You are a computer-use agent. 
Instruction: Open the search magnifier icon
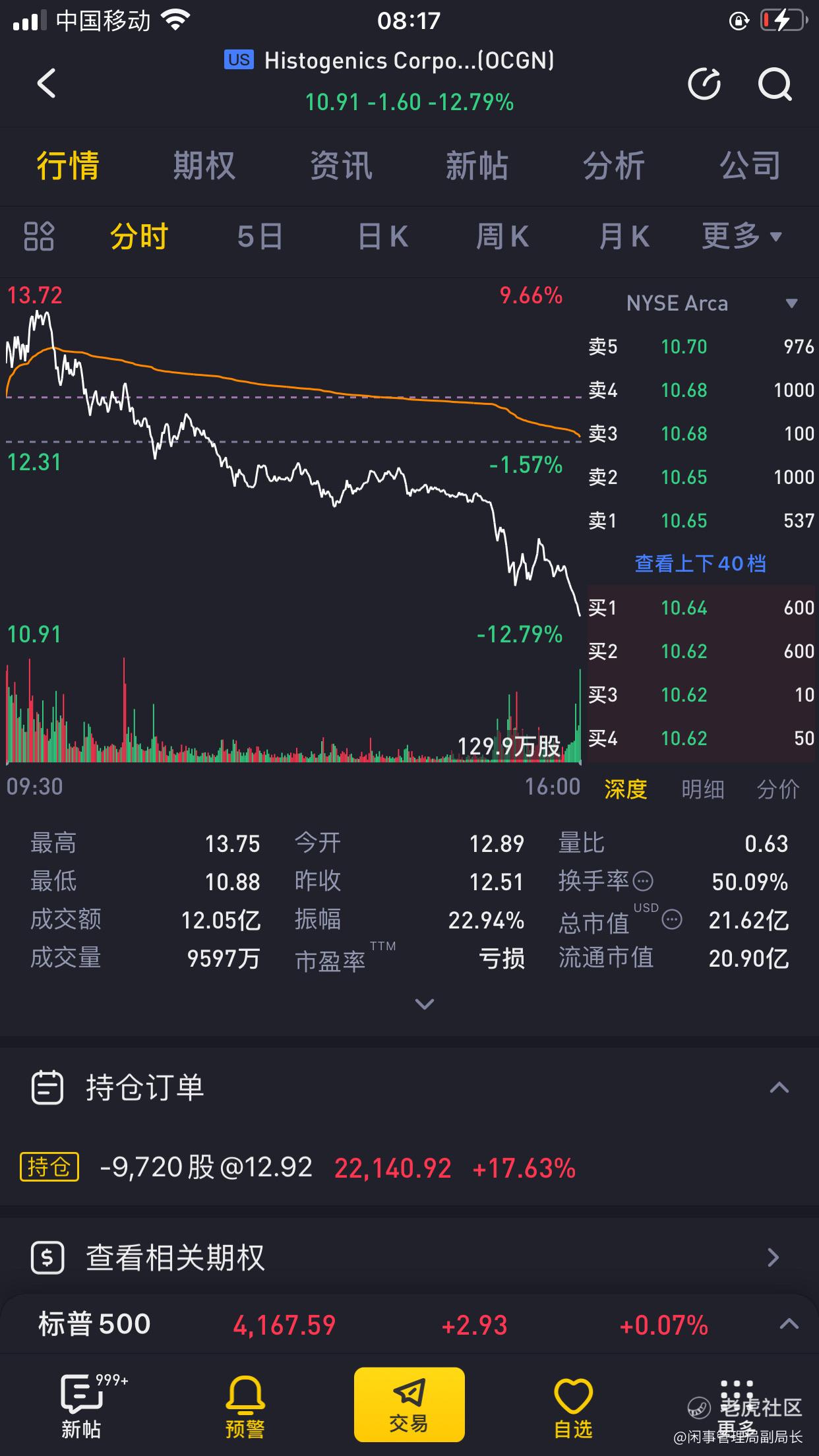pyautogui.click(x=774, y=84)
